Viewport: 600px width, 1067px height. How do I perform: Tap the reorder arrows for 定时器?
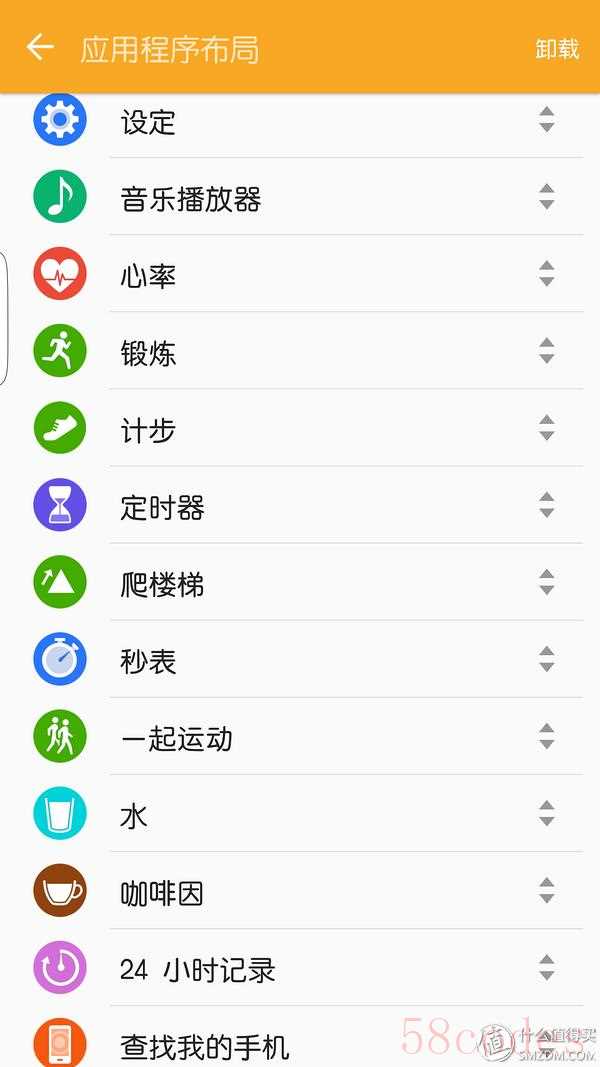tap(546, 505)
